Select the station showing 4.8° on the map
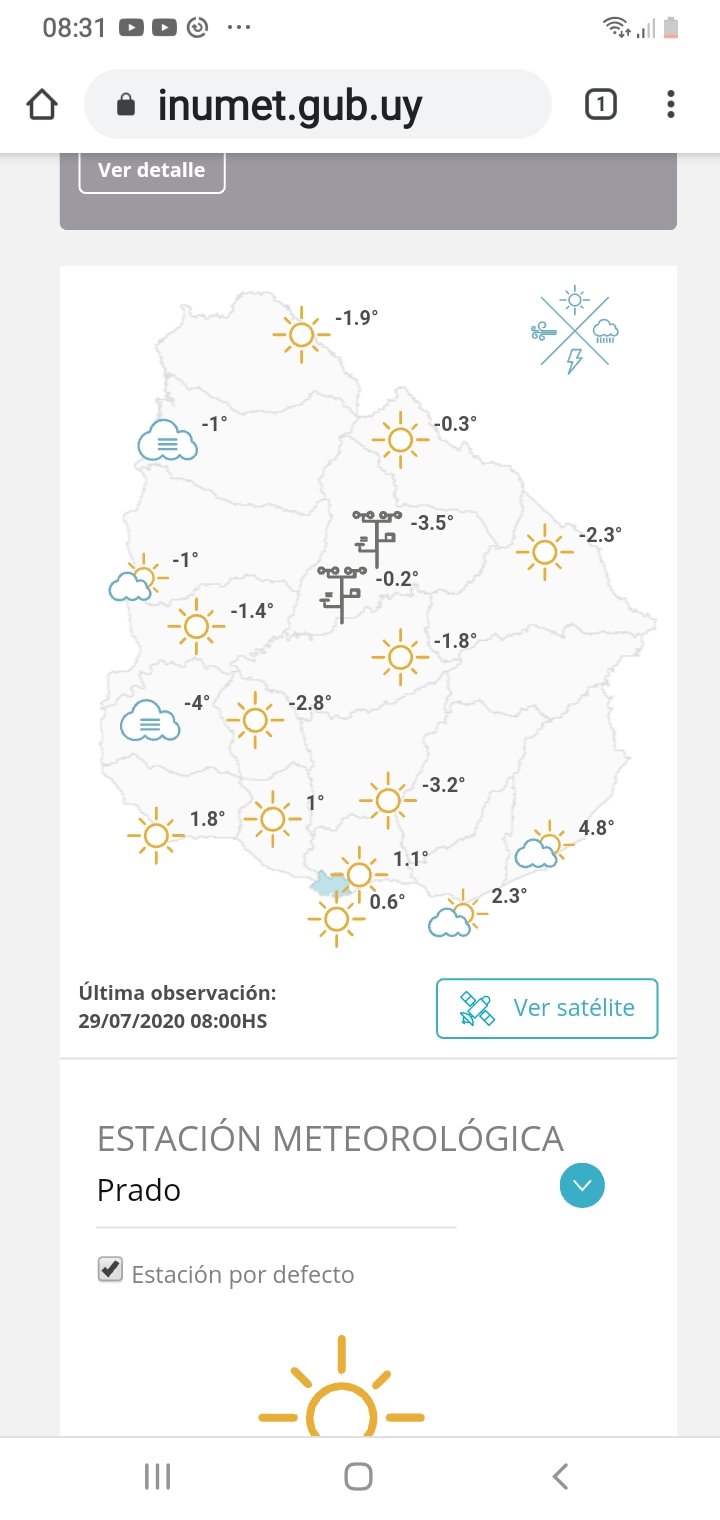The image size is (720, 1520). (x=550, y=843)
